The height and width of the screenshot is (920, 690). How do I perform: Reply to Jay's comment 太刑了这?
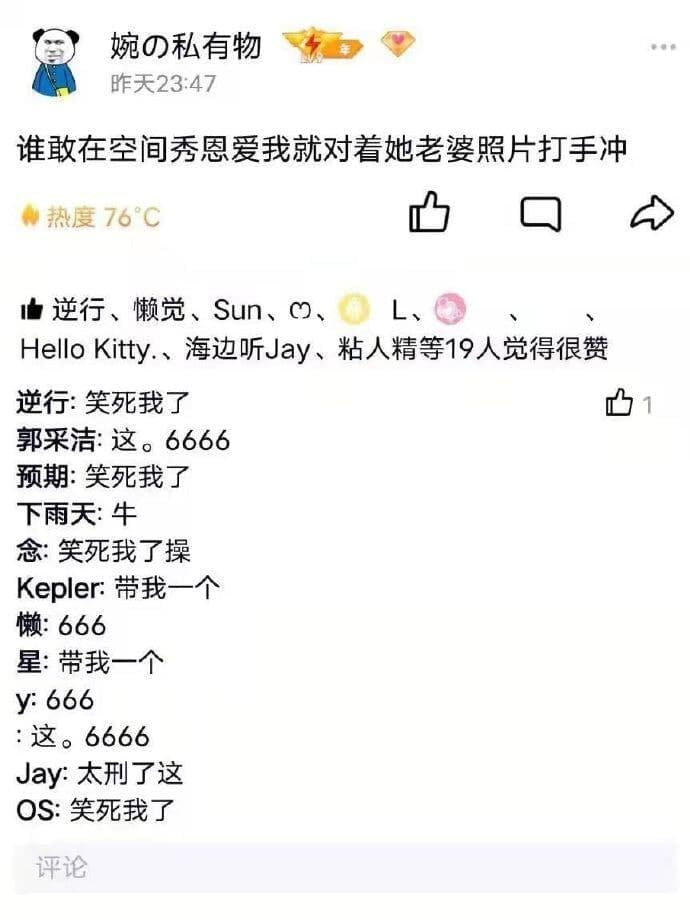(x=128, y=773)
